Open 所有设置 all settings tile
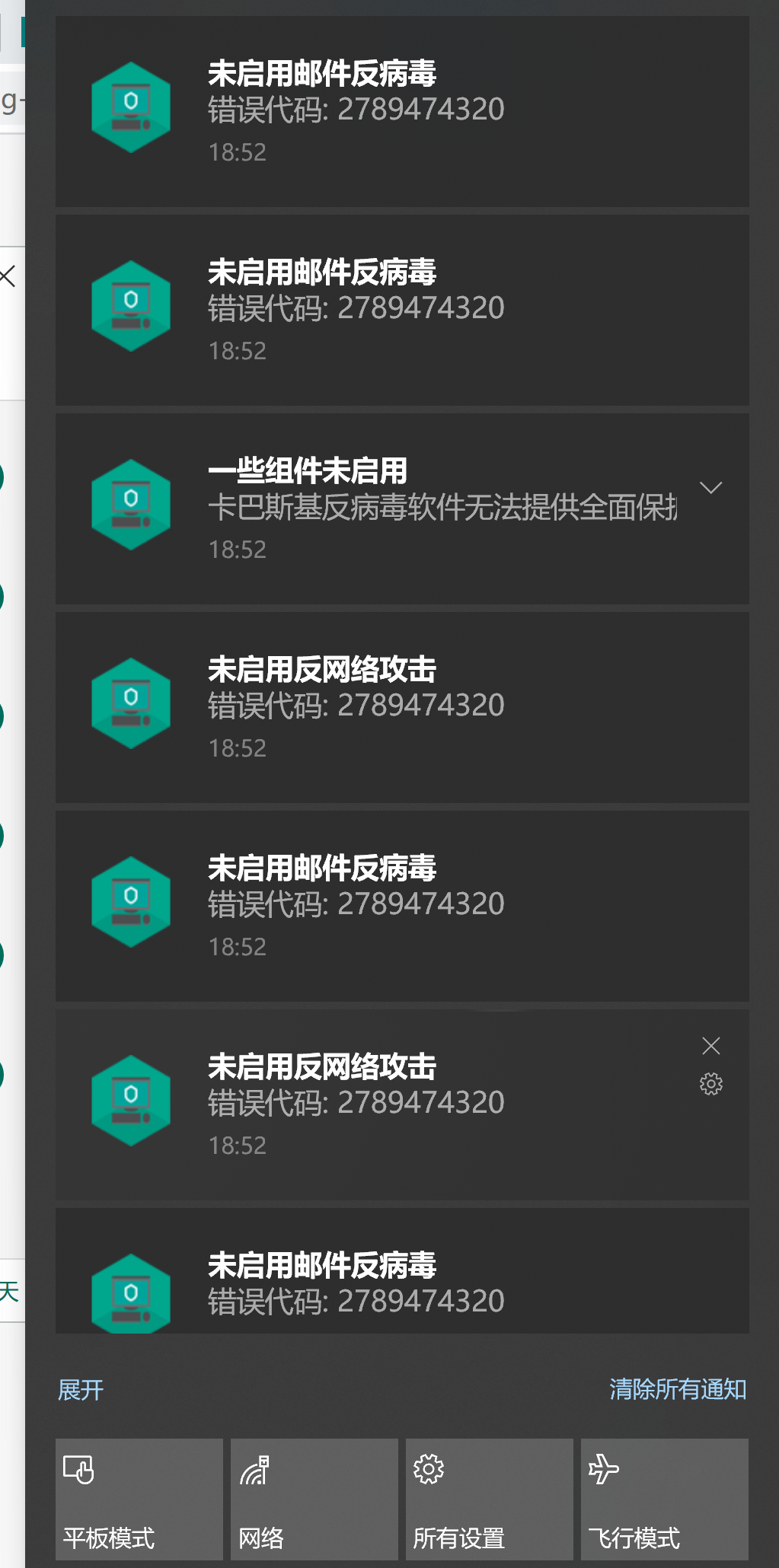 pyautogui.click(x=490, y=1499)
